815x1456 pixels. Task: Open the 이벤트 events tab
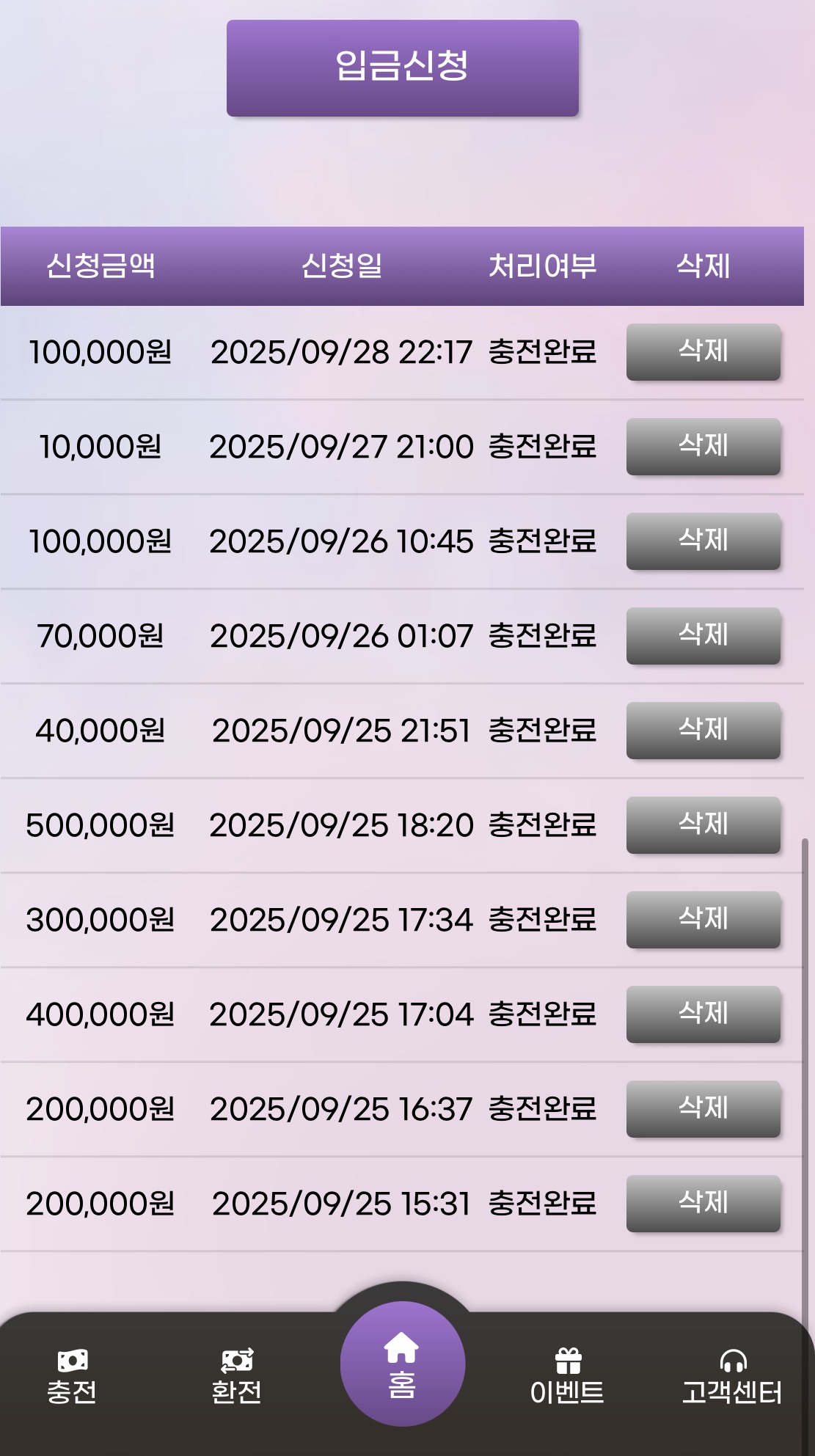click(567, 1377)
